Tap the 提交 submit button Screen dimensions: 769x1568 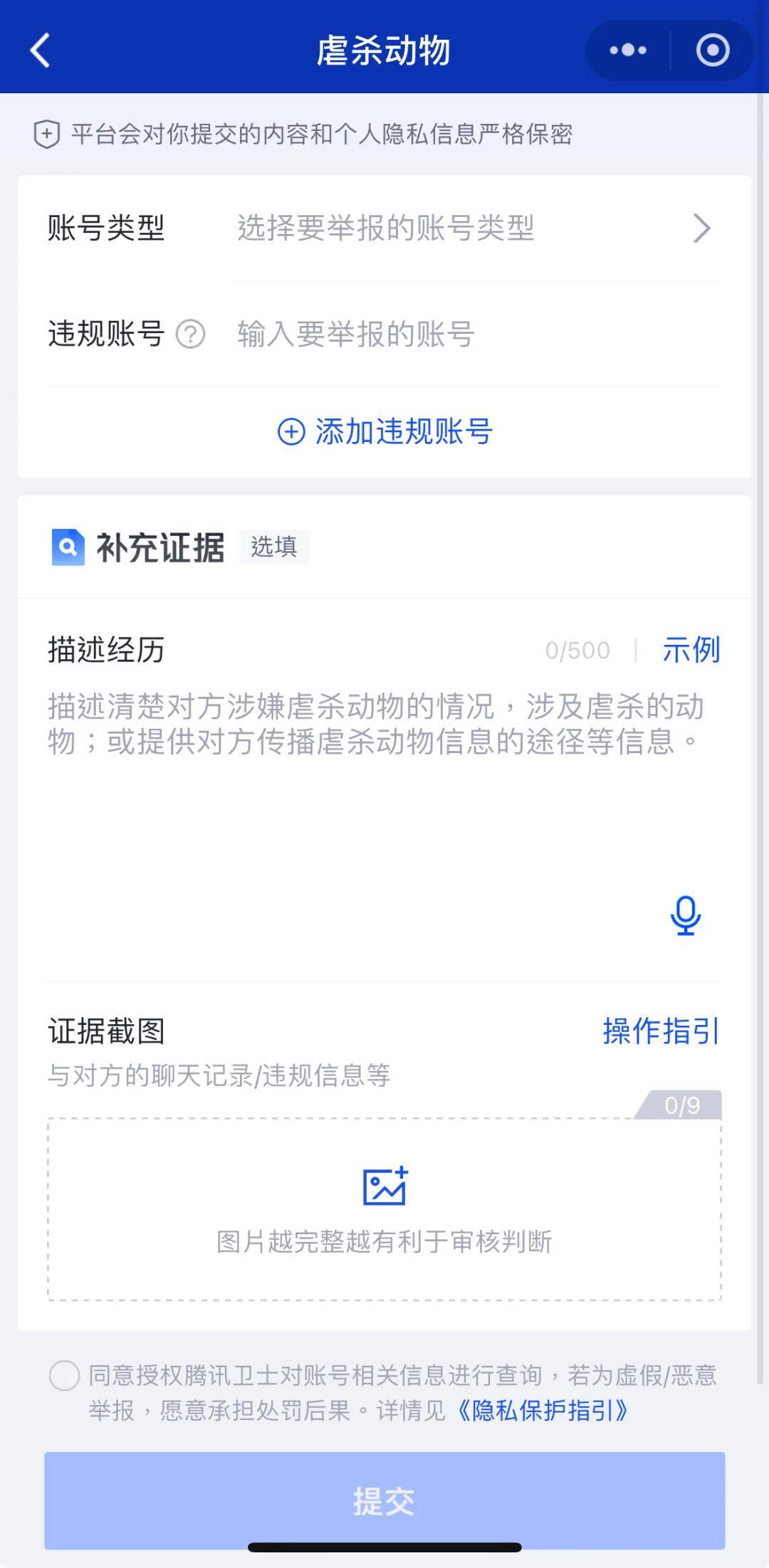384,1500
